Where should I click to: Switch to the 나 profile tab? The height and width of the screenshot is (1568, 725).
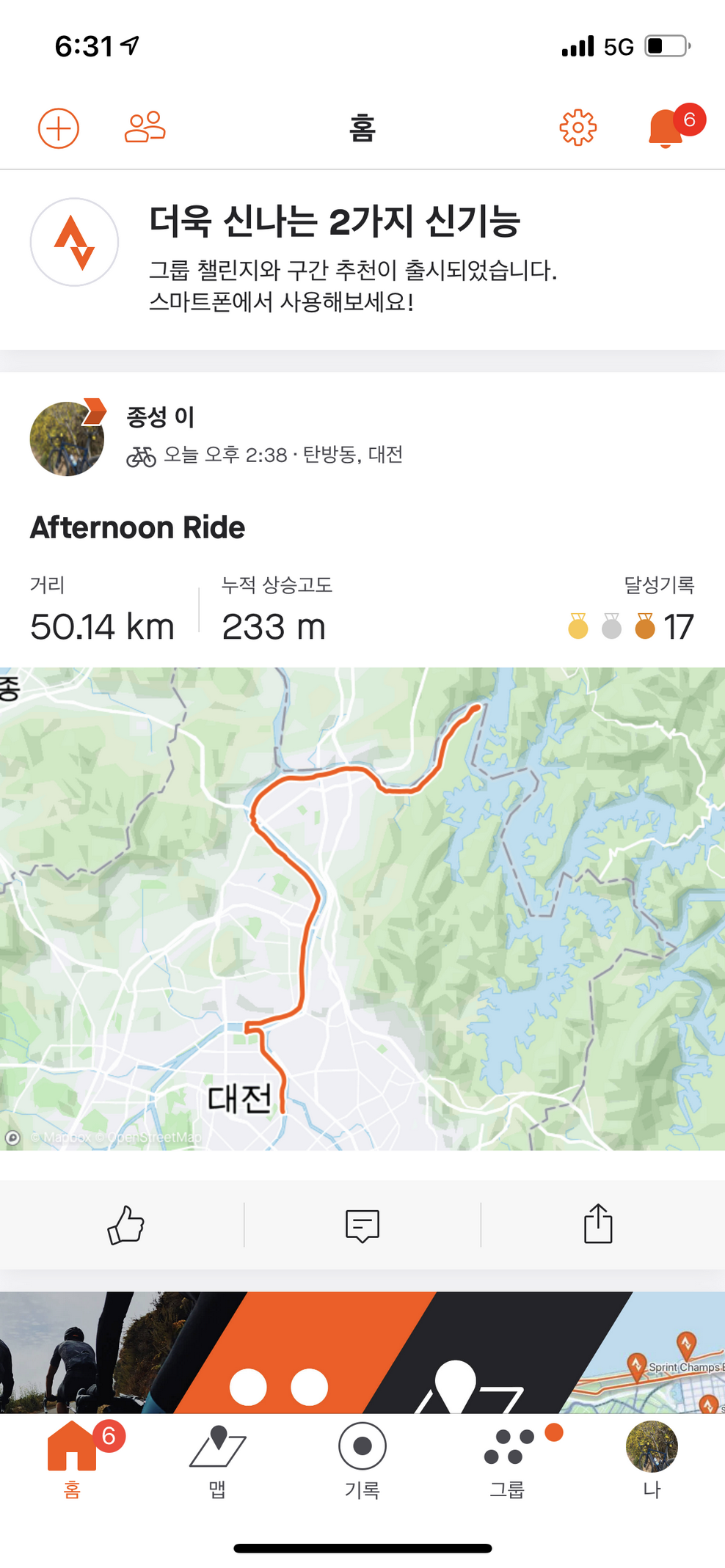(652, 1459)
